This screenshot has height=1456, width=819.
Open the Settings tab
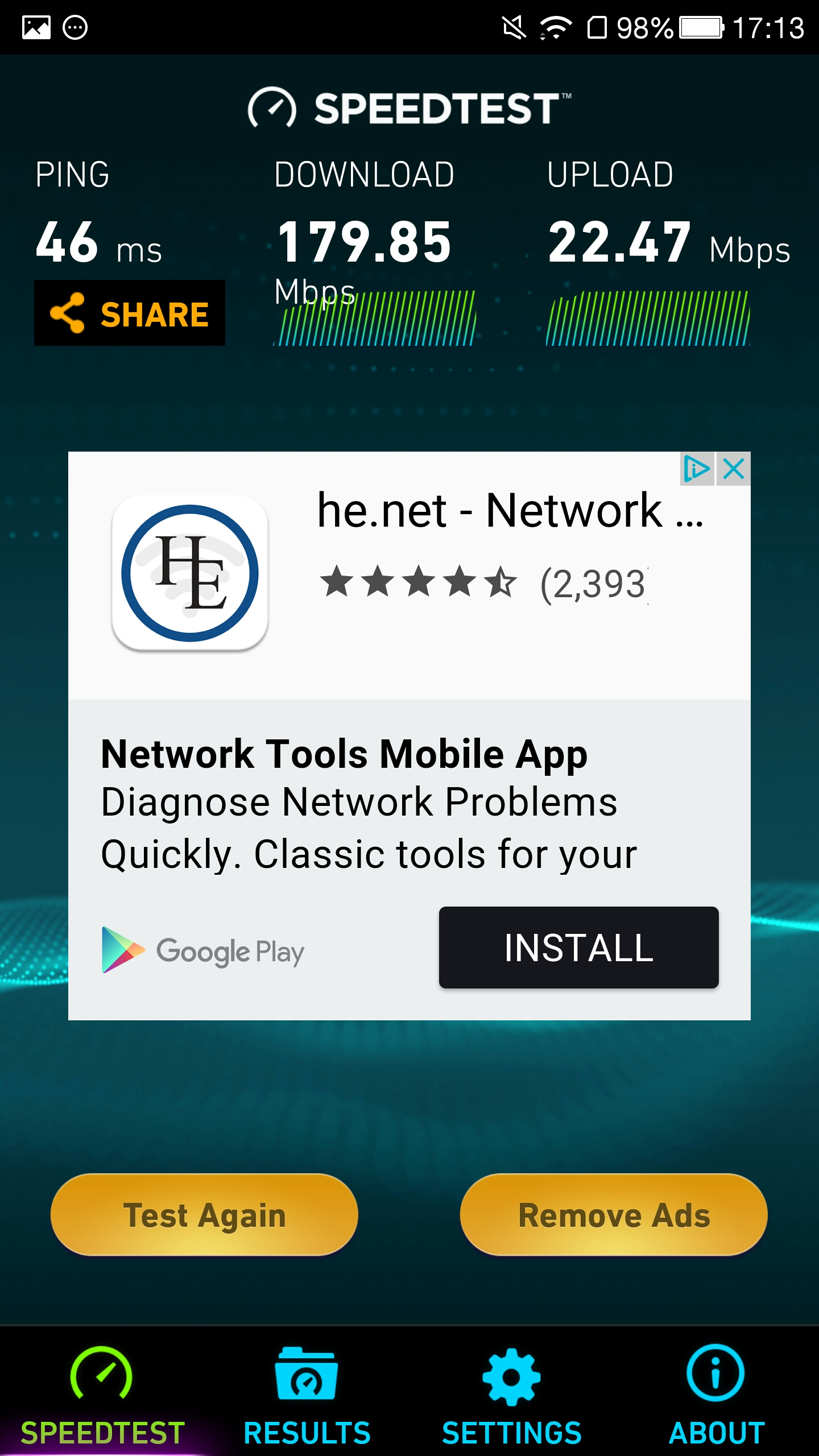click(x=512, y=1393)
